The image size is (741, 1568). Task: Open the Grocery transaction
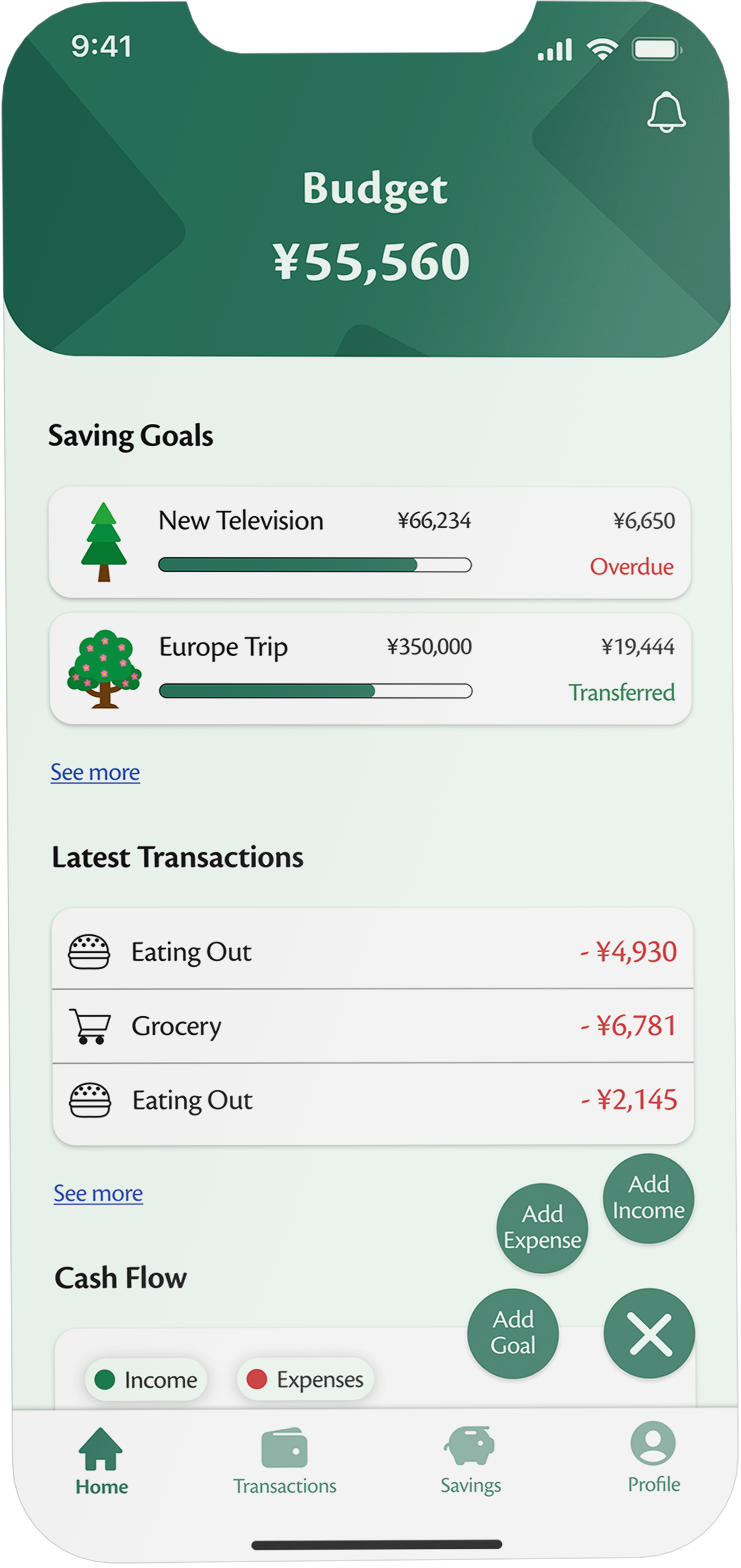pos(373,1026)
